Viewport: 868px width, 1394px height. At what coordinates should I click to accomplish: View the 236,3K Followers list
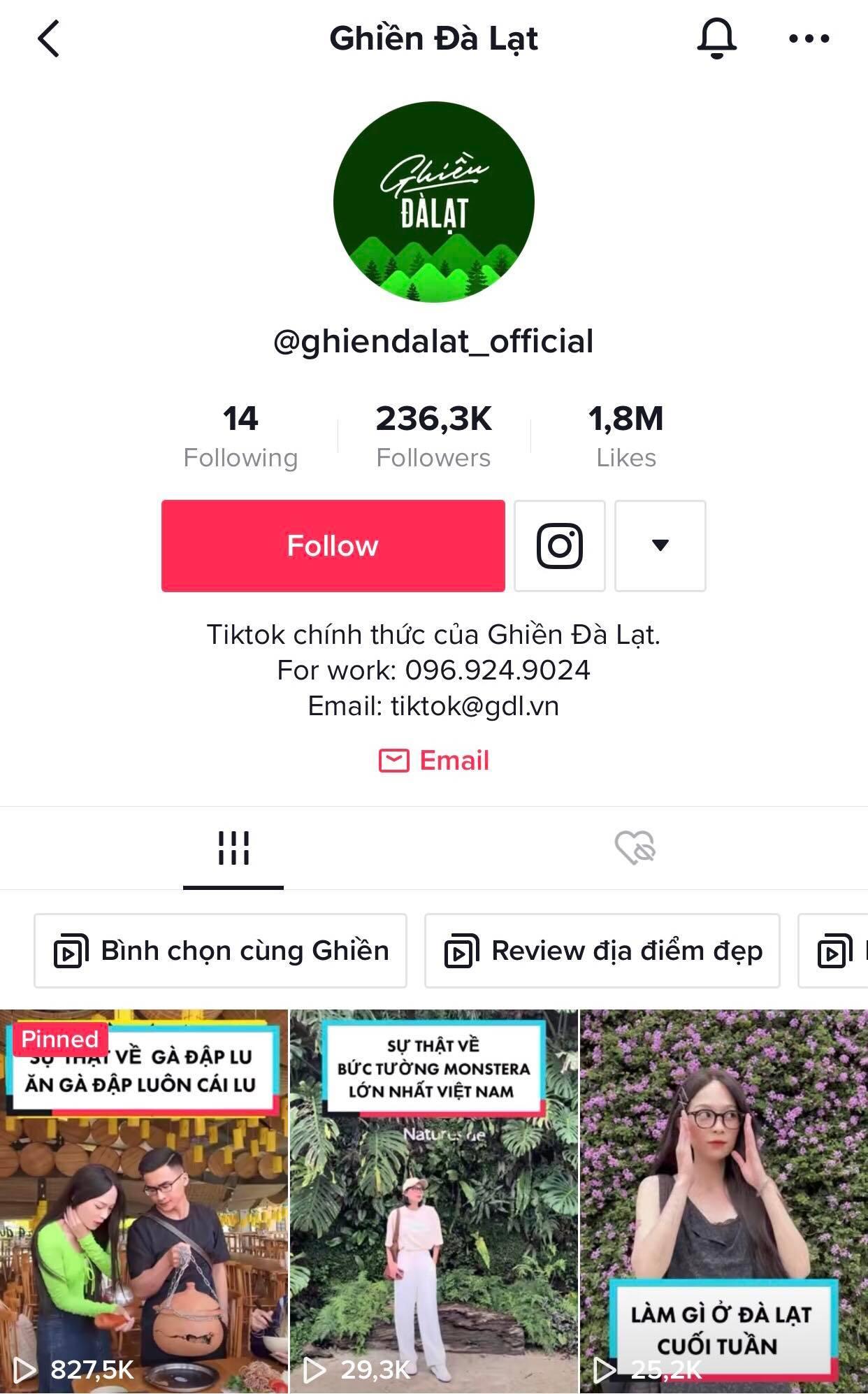[433, 436]
